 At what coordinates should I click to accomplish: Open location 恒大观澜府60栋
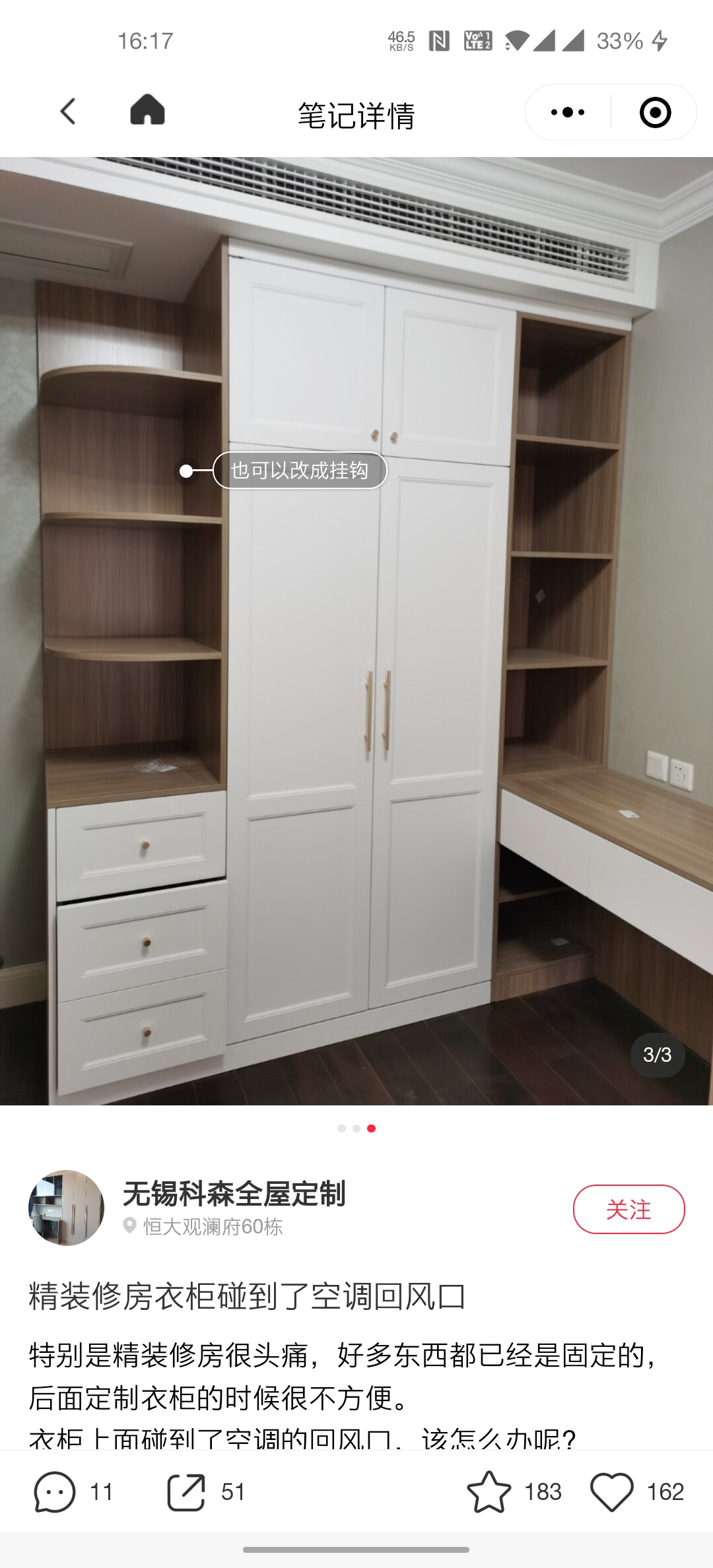click(x=203, y=1227)
